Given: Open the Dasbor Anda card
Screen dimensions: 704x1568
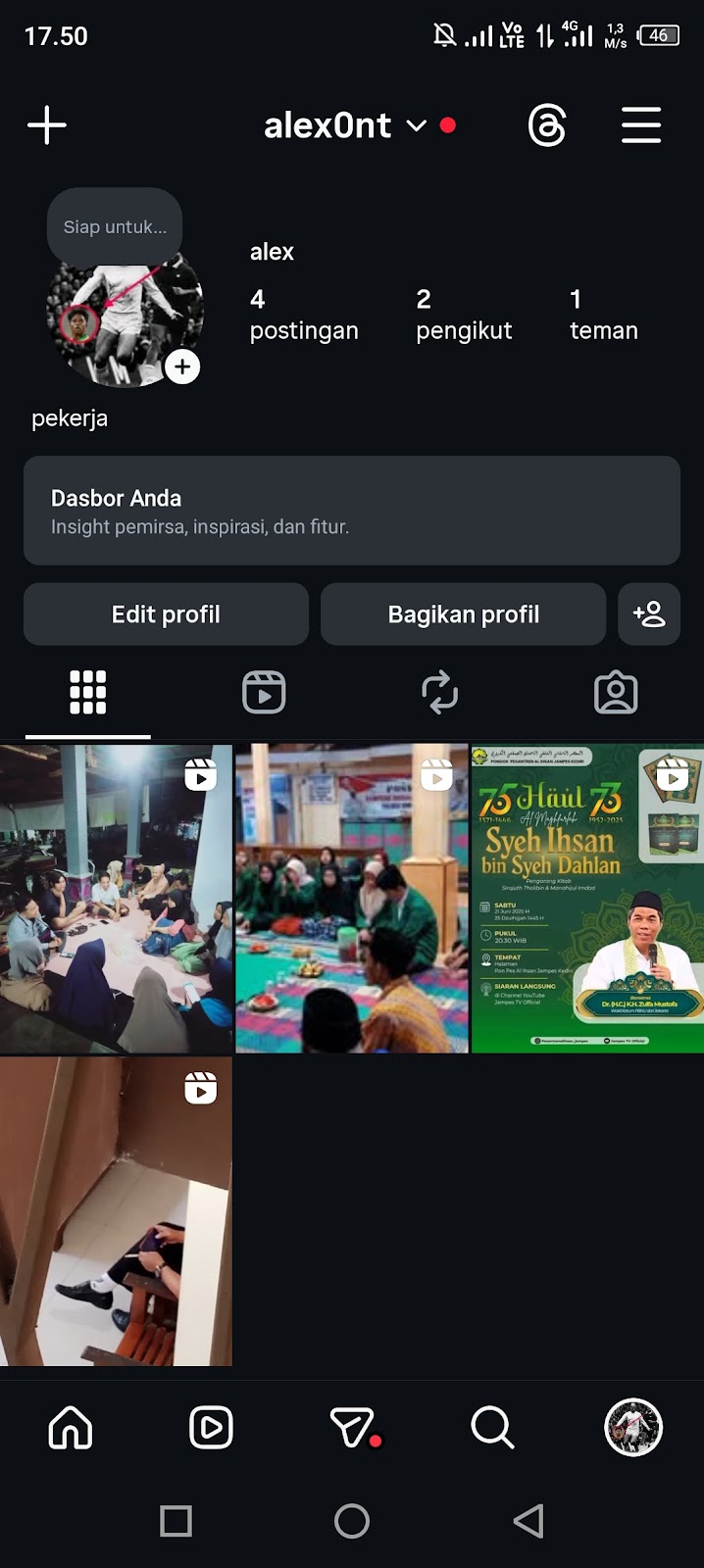Looking at the screenshot, I should [x=352, y=511].
